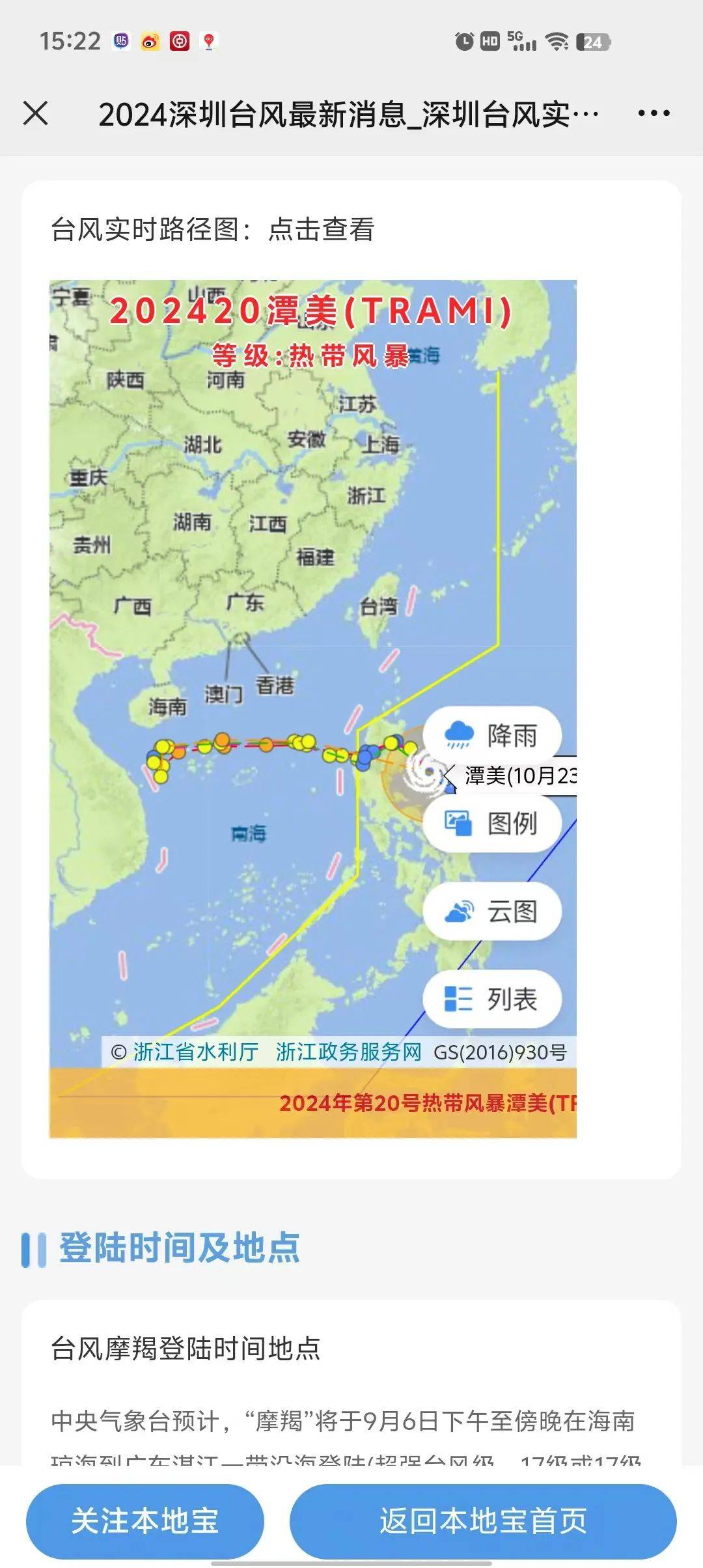
Task: Open the three-dot overflow menu
Action: (x=654, y=113)
